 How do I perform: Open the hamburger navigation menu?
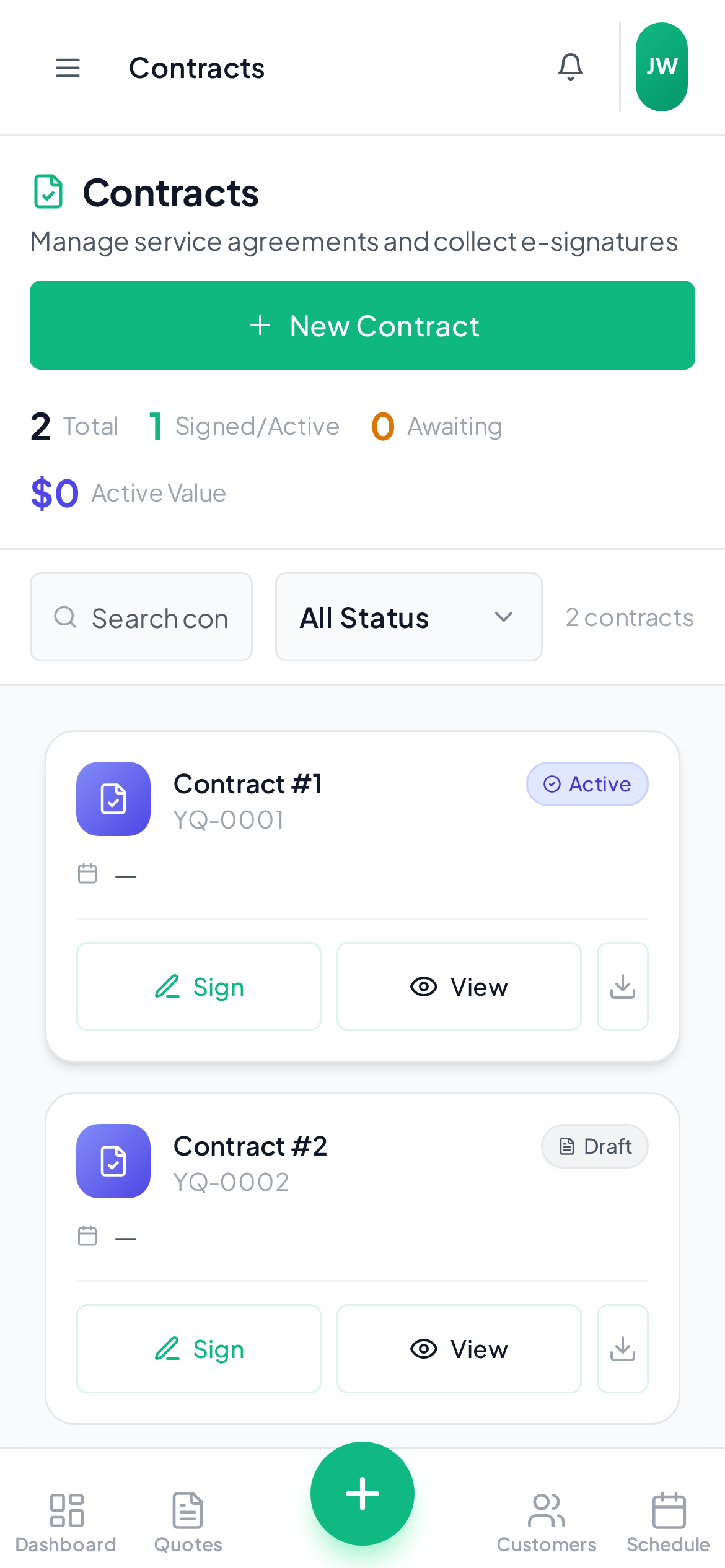coord(68,68)
